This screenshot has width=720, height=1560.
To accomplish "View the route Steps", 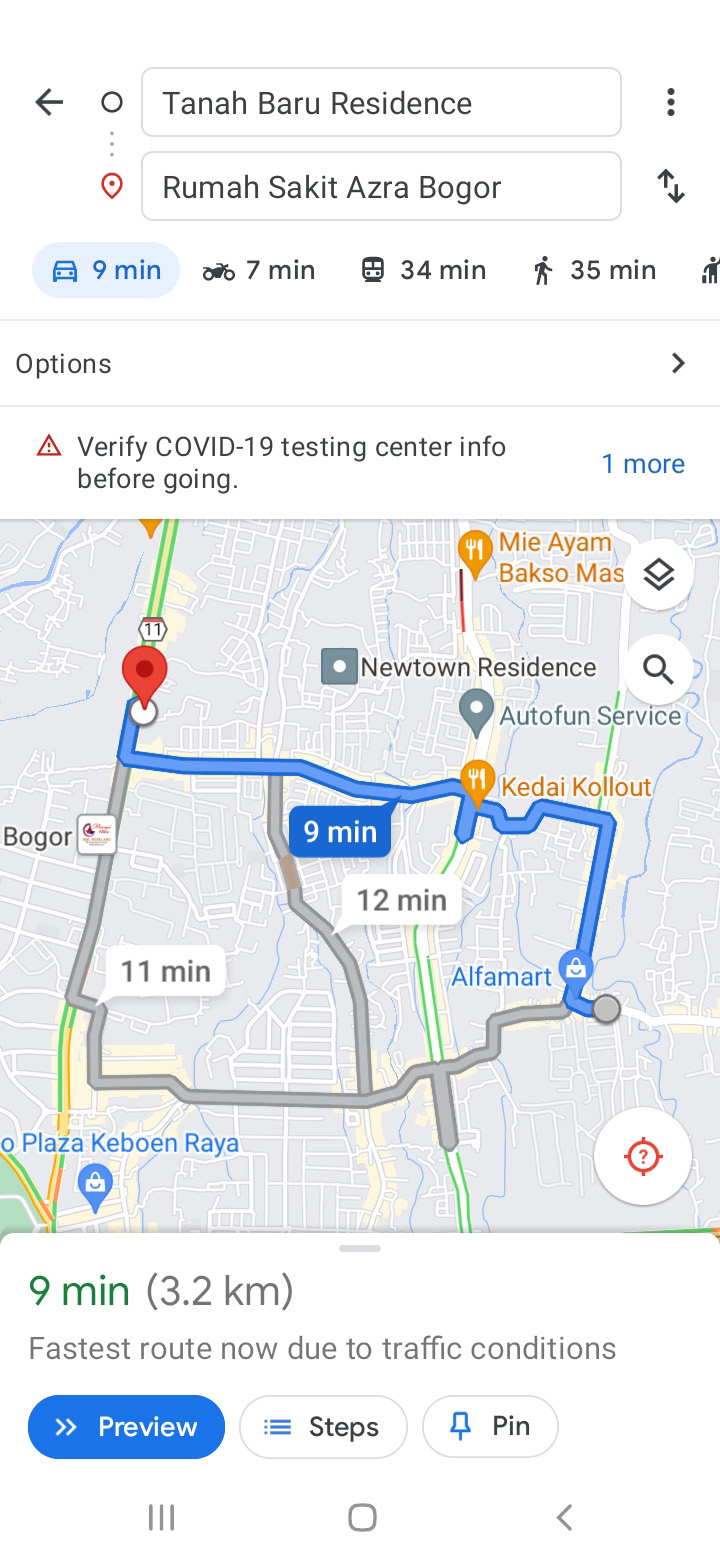I will point(323,1427).
